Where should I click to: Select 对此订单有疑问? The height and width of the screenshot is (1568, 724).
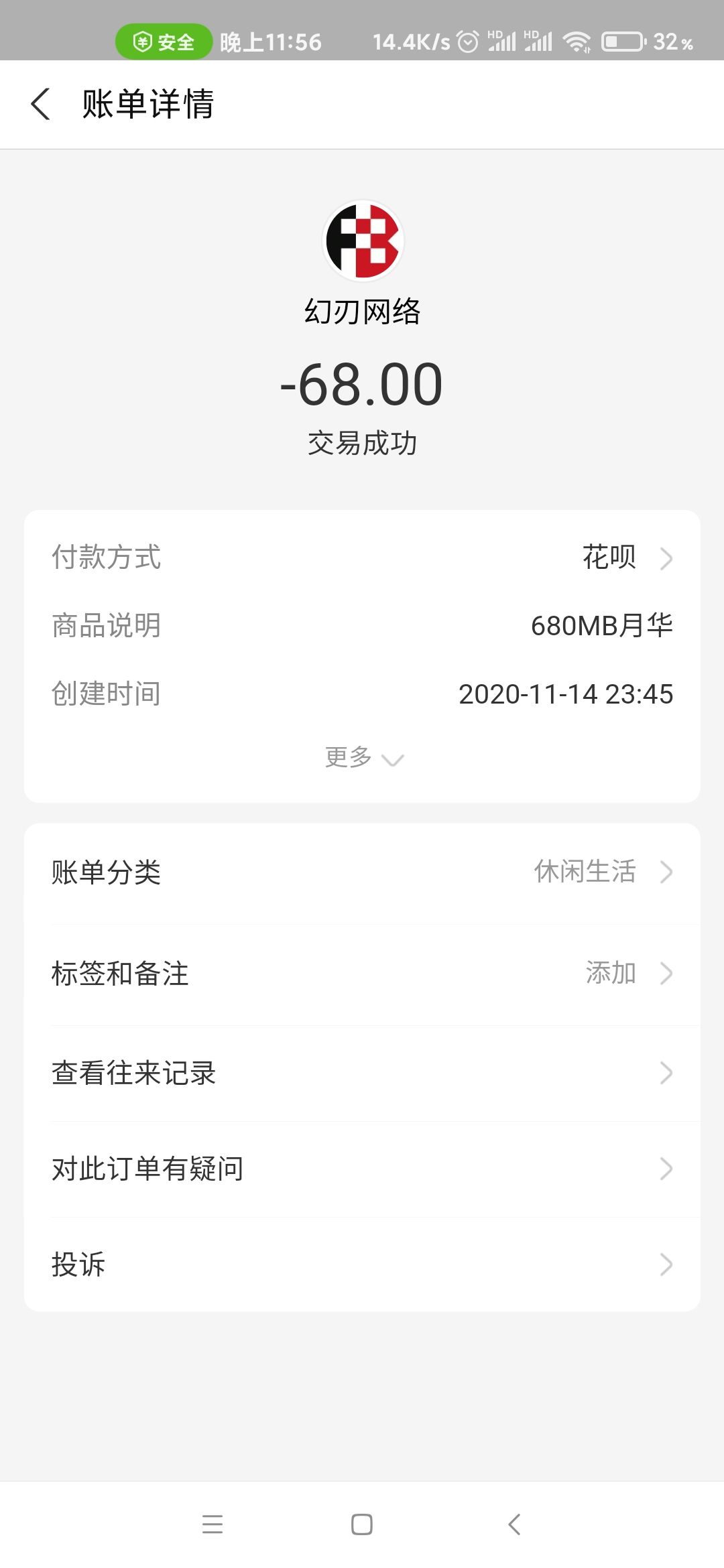tap(362, 1169)
